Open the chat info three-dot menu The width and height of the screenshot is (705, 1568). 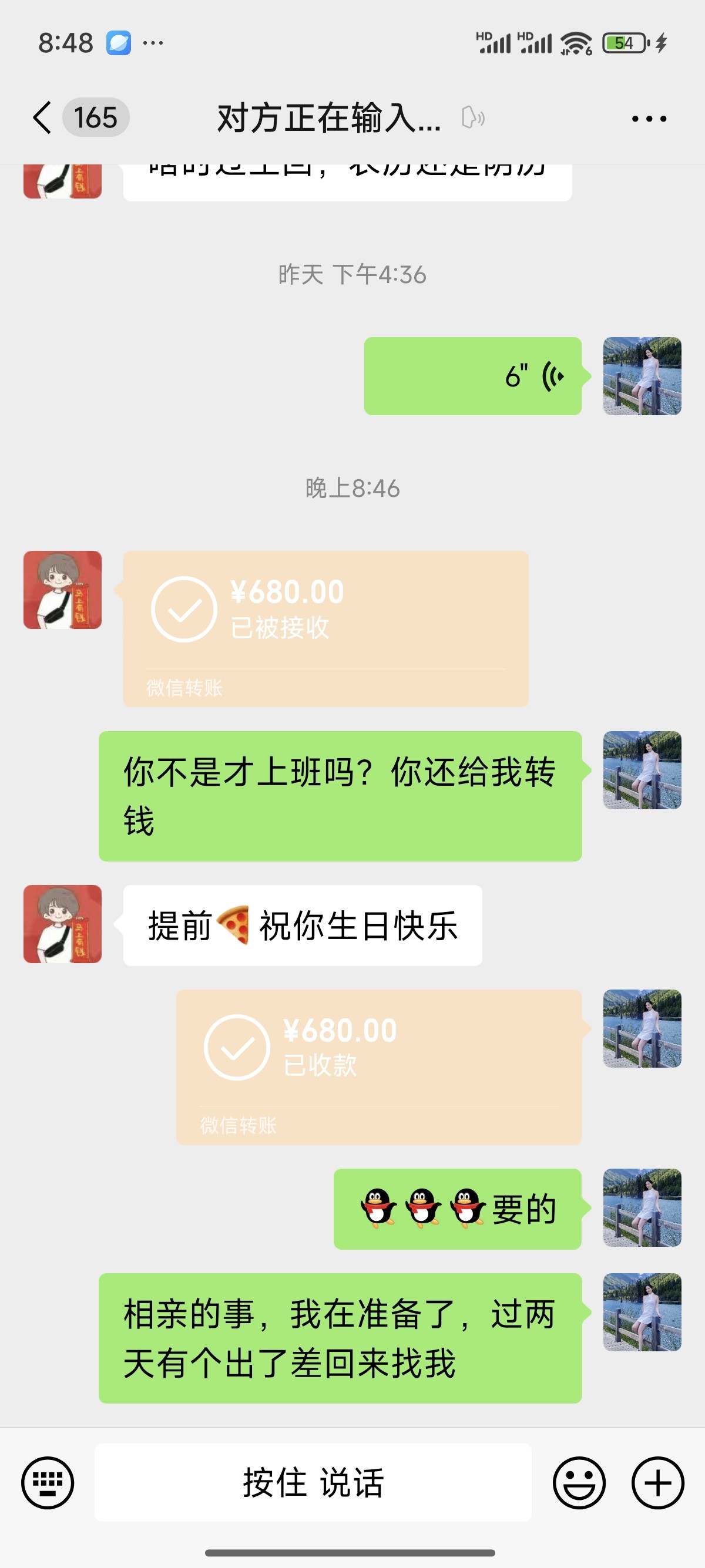coord(649,118)
